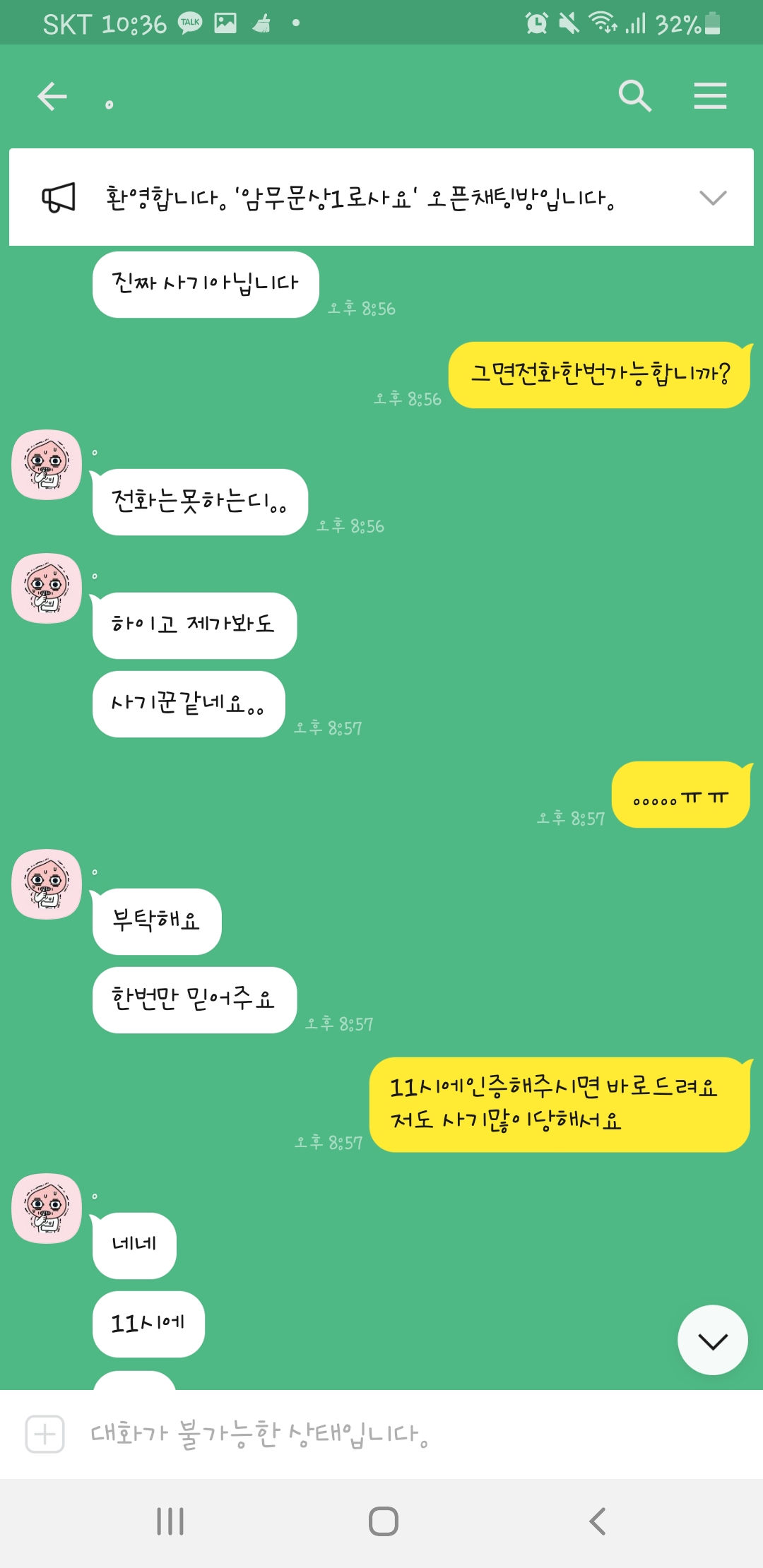
Task: Expand the welcome announcement banner
Action: [712, 198]
